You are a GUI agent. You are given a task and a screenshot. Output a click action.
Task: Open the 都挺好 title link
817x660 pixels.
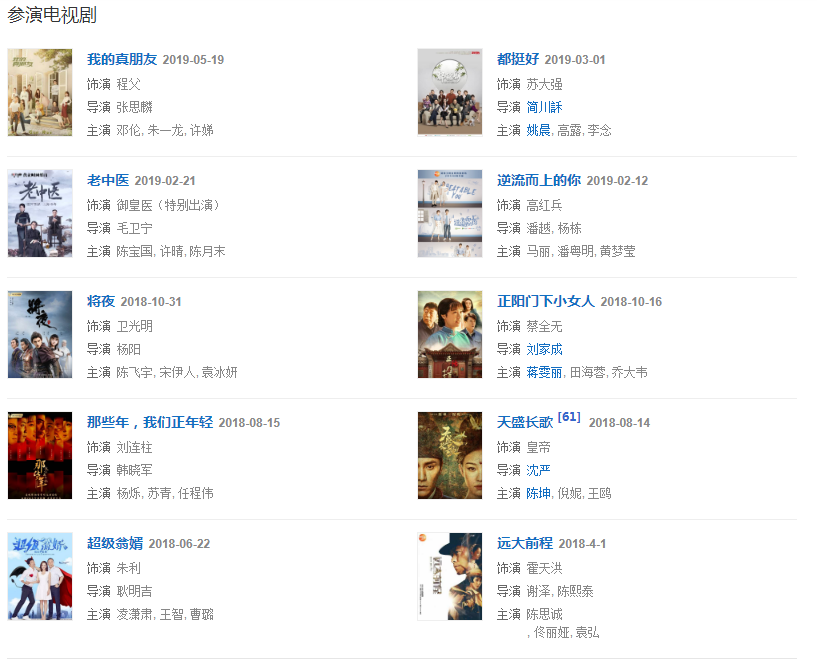click(x=517, y=59)
